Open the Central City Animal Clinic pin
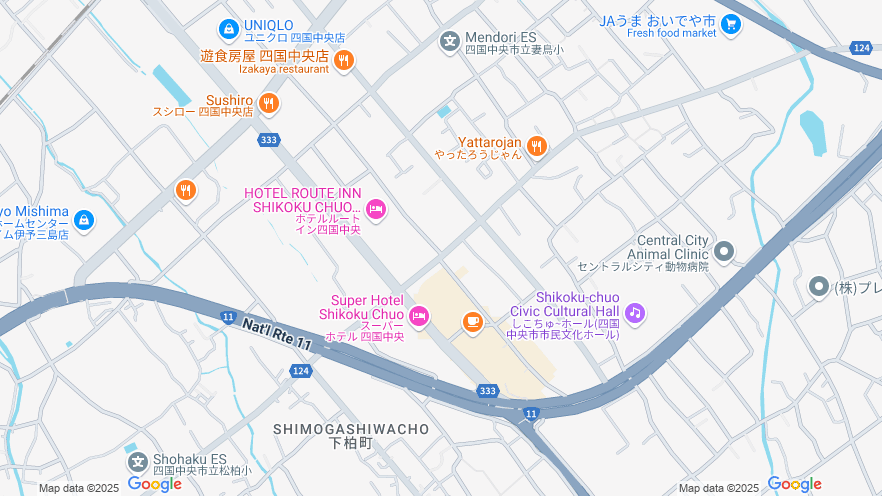Screen dimensions: 882x496 [x=724, y=250]
